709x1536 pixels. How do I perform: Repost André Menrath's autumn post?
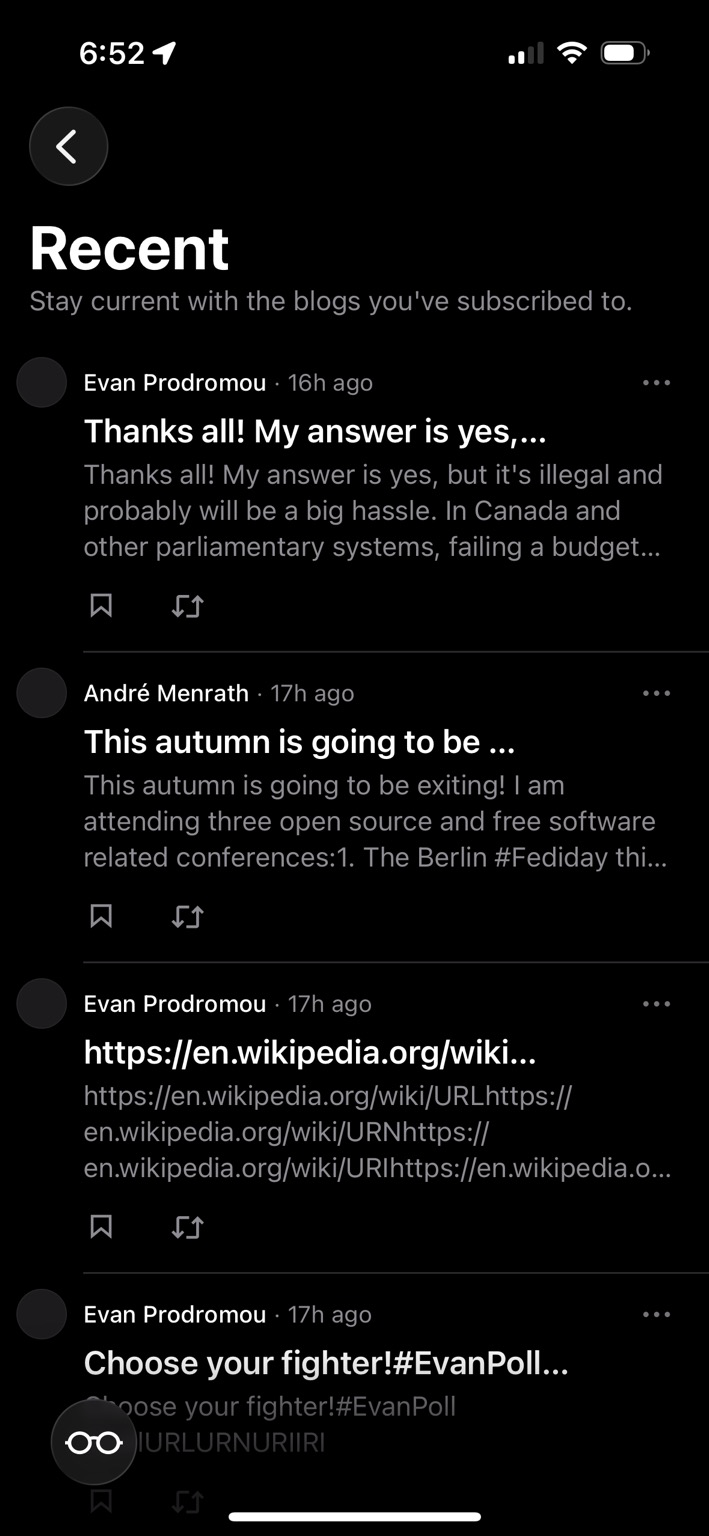click(x=187, y=917)
